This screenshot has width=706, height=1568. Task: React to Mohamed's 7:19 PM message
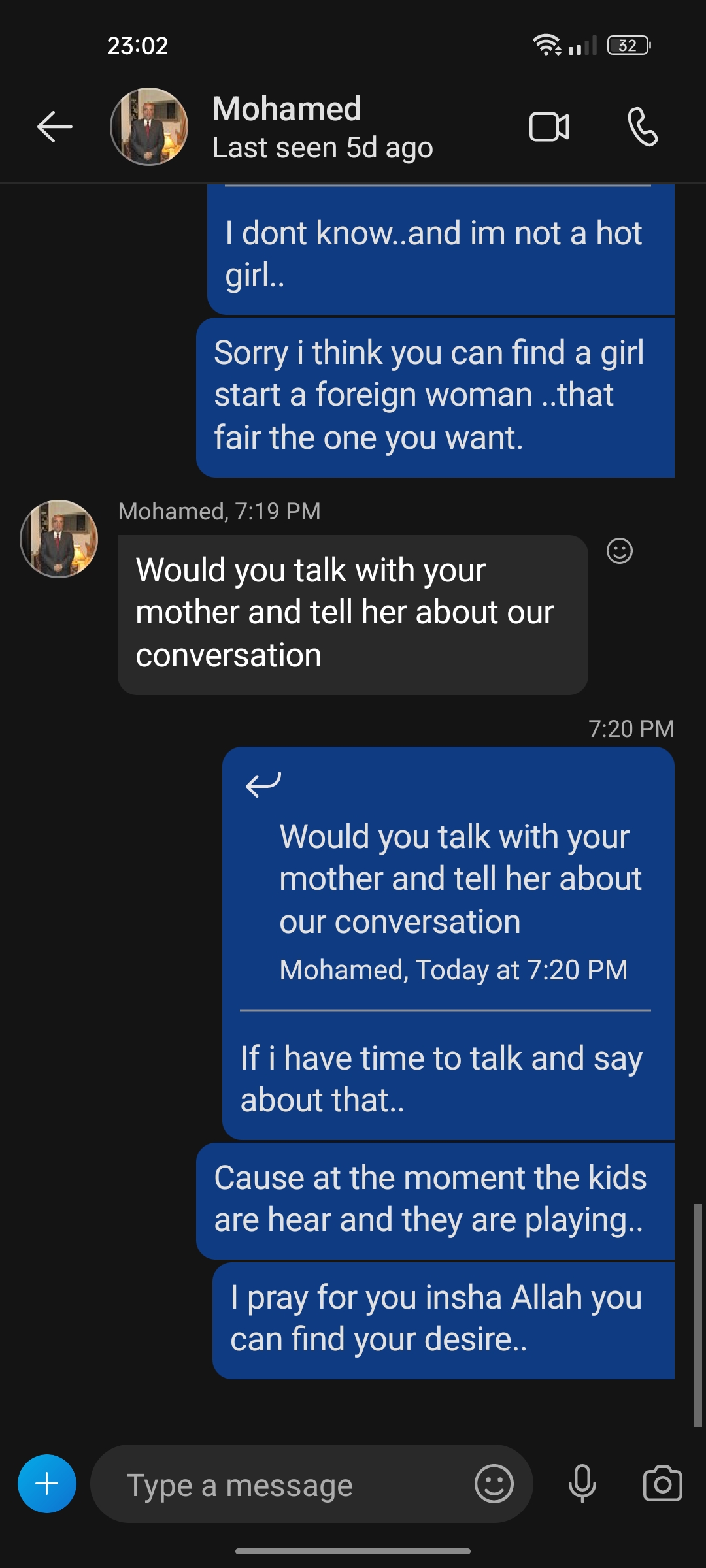620,551
